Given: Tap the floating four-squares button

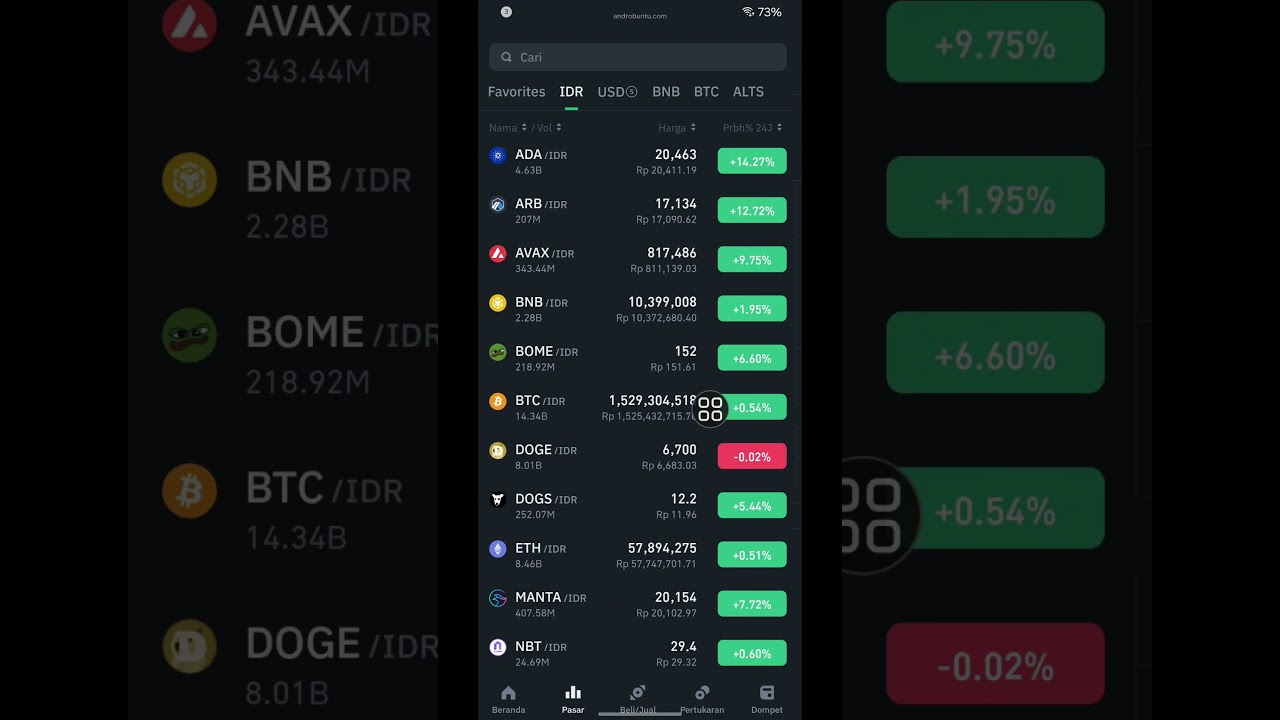Looking at the screenshot, I should [710, 409].
